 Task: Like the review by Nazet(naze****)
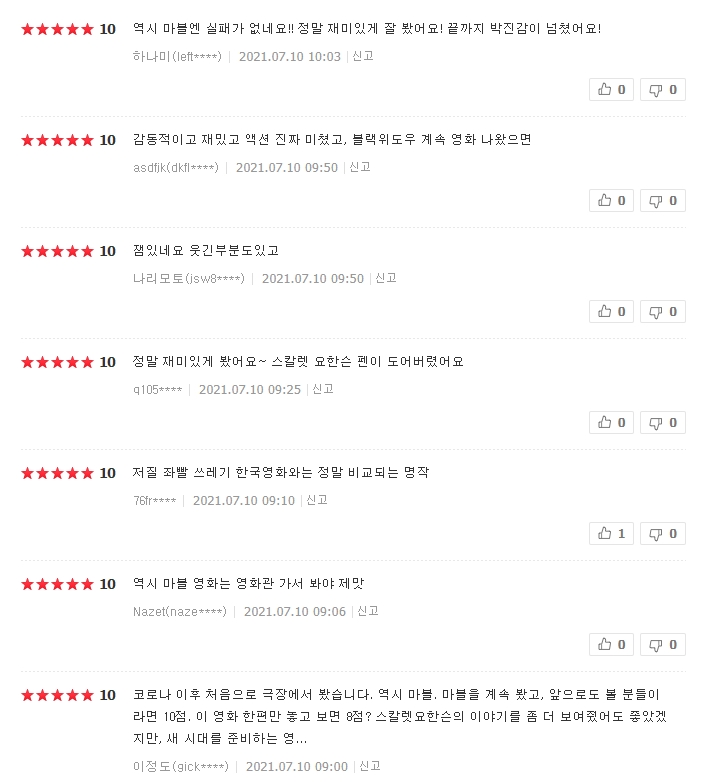click(x=611, y=645)
